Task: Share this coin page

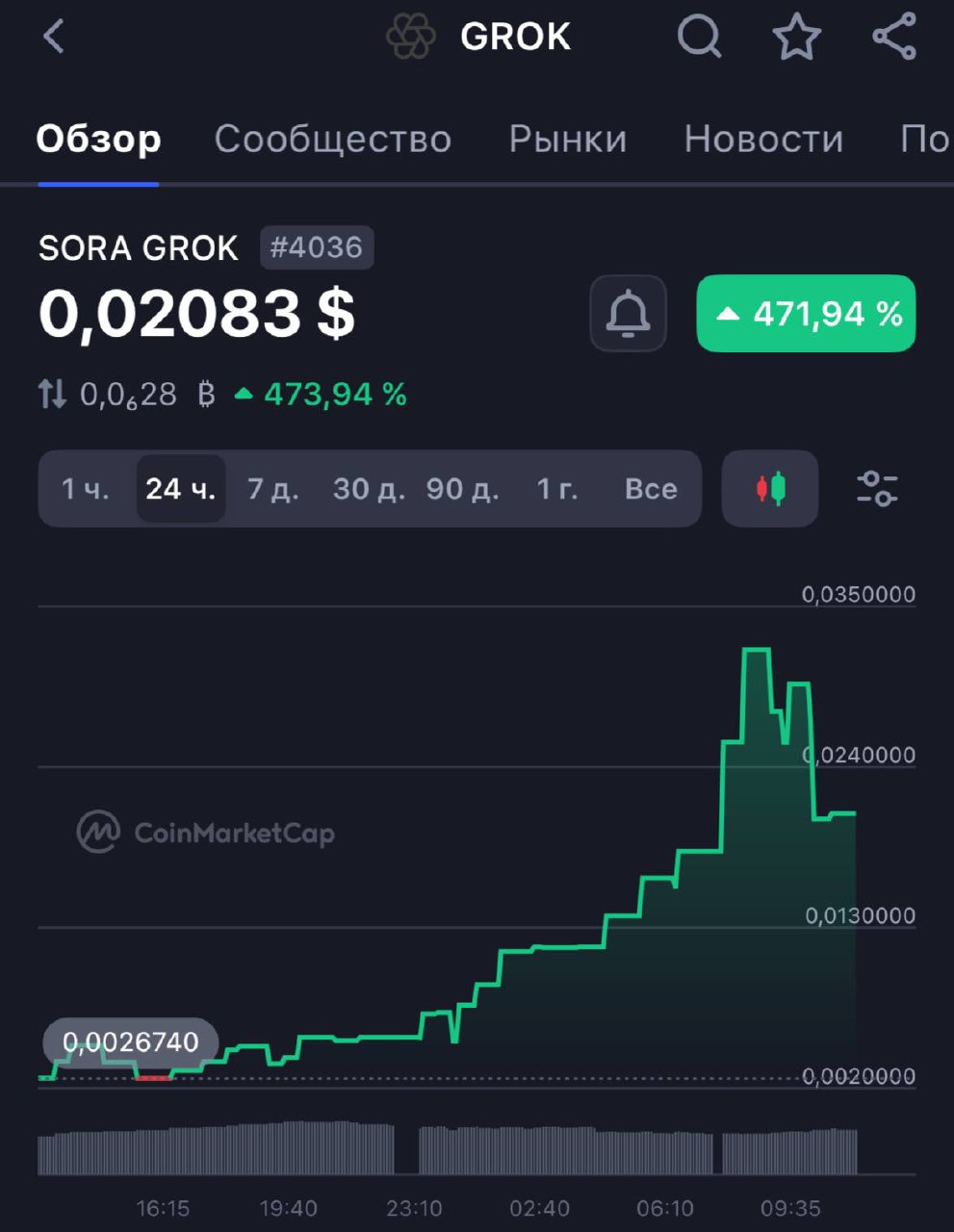Action: pyautogui.click(x=894, y=38)
